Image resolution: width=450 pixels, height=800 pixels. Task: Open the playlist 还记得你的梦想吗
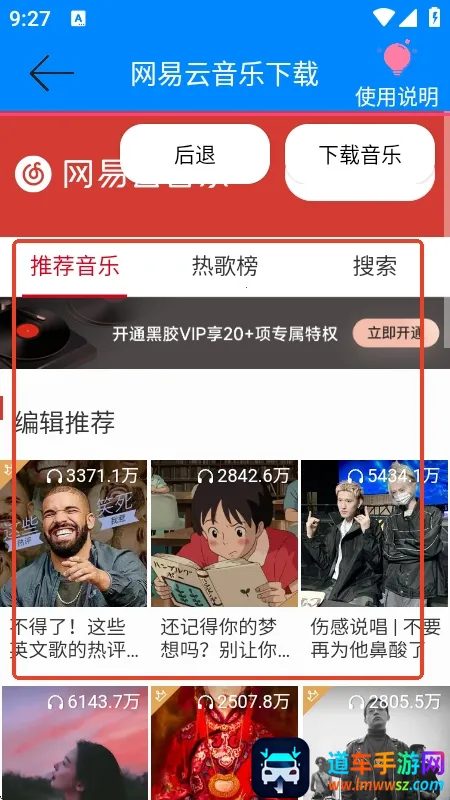(224, 560)
